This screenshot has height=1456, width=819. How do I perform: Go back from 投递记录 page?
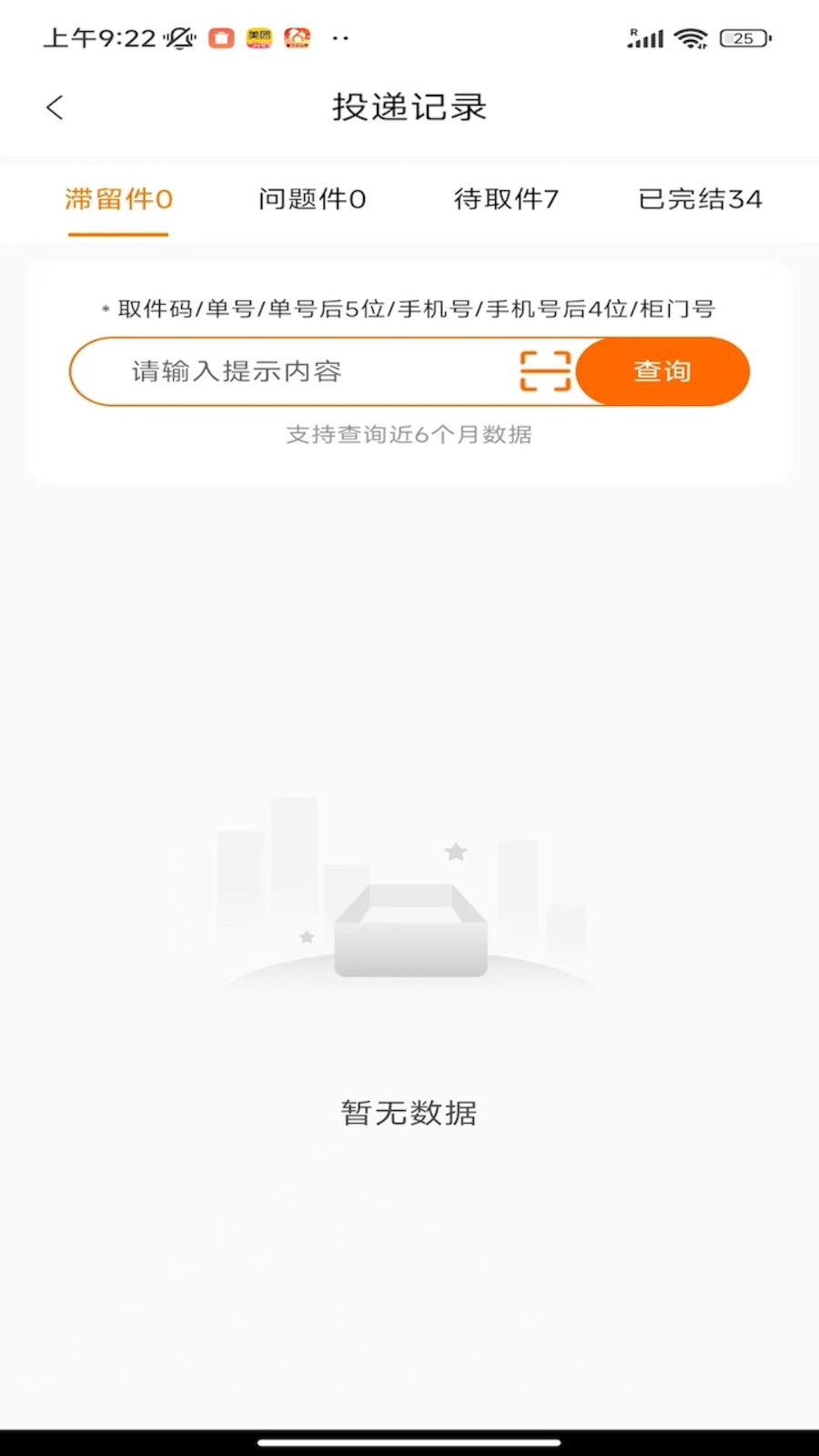[55, 107]
